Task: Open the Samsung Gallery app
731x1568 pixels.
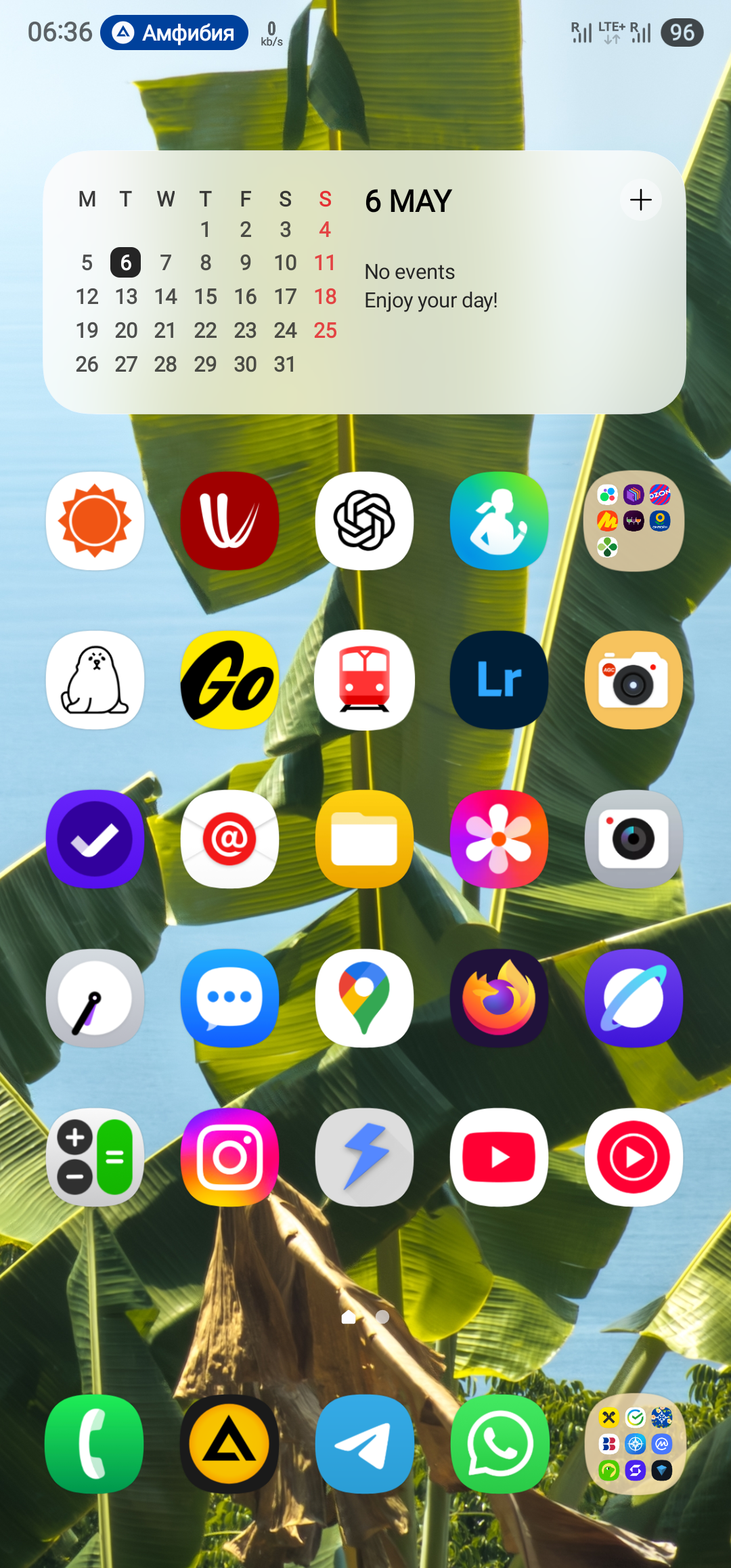Action: tap(500, 839)
